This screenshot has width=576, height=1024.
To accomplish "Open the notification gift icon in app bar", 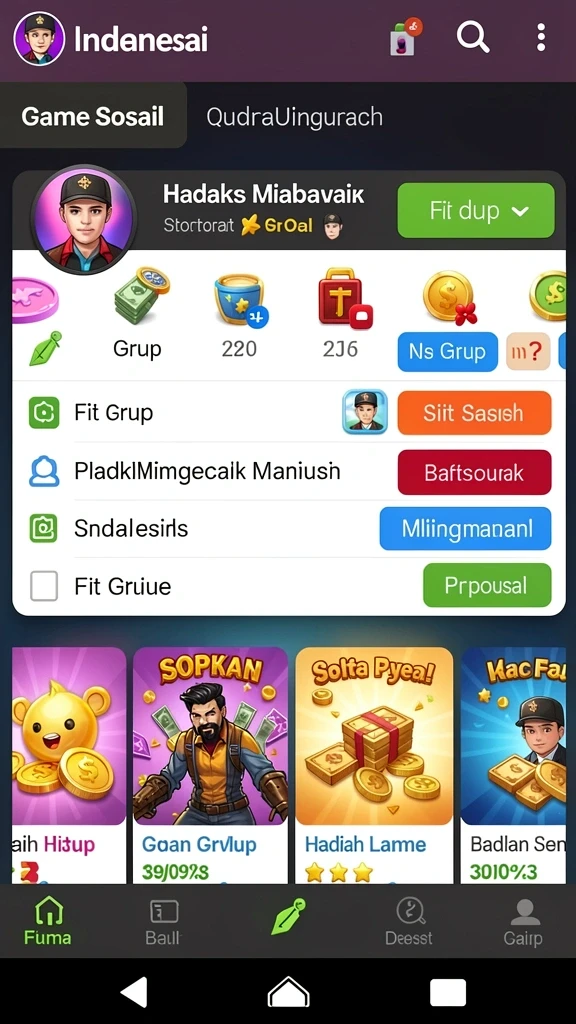I will [x=406, y=37].
